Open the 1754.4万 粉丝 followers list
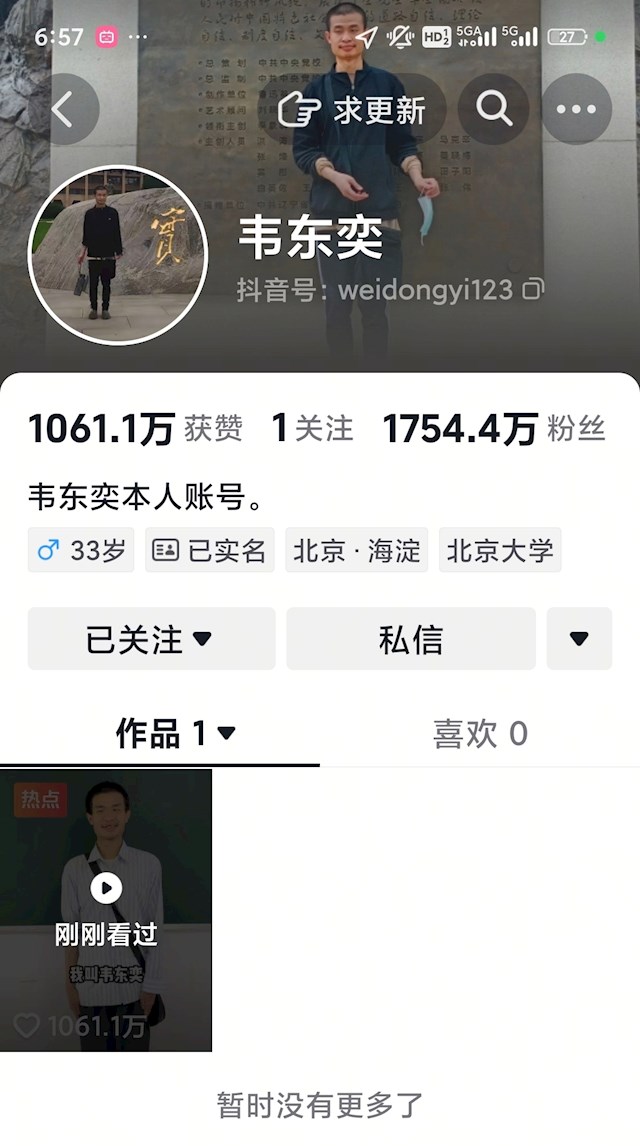Screen dimensions: 640x1146 tap(493, 428)
